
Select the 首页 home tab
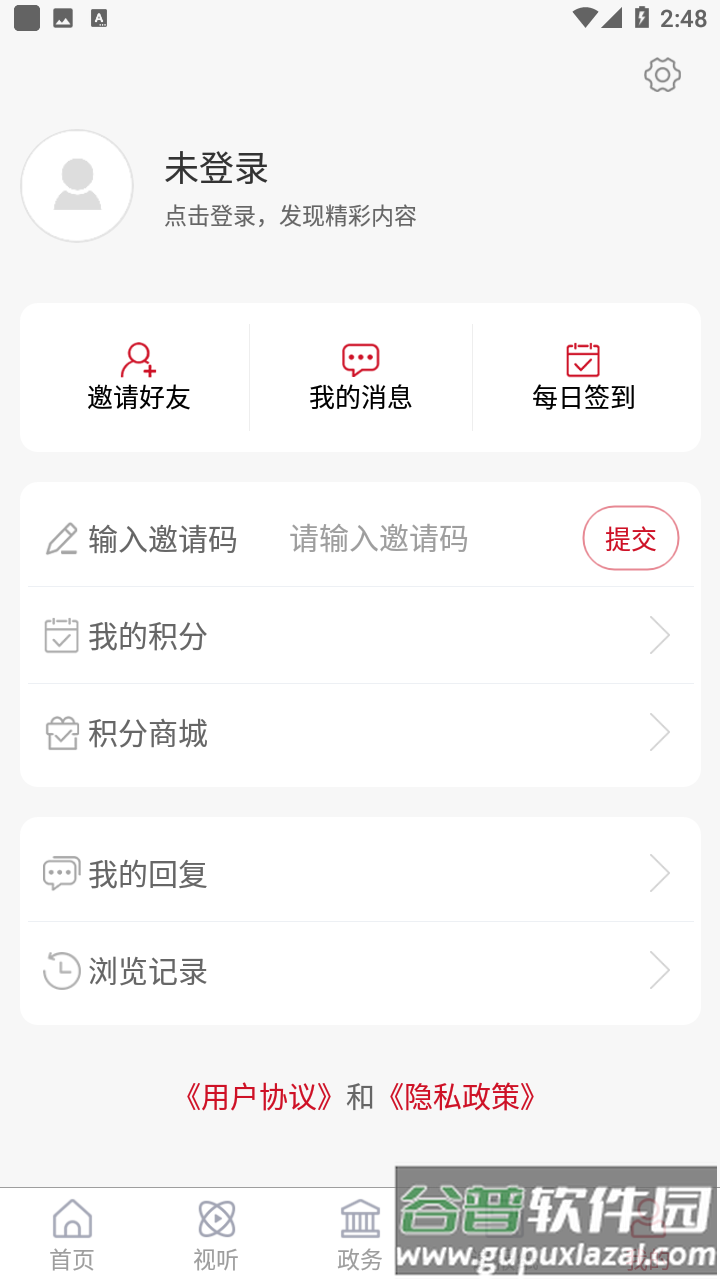[x=72, y=1232]
